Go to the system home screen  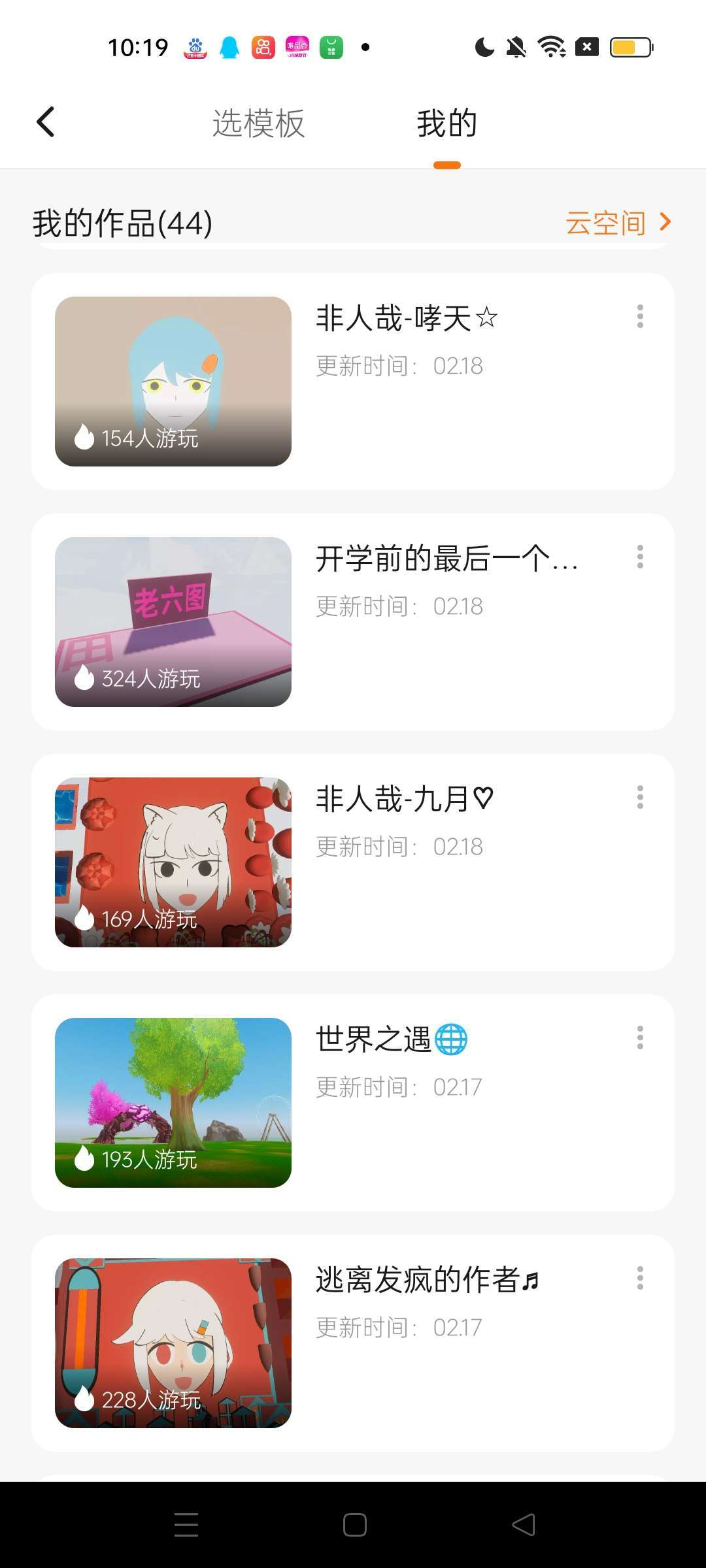tap(354, 1525)
